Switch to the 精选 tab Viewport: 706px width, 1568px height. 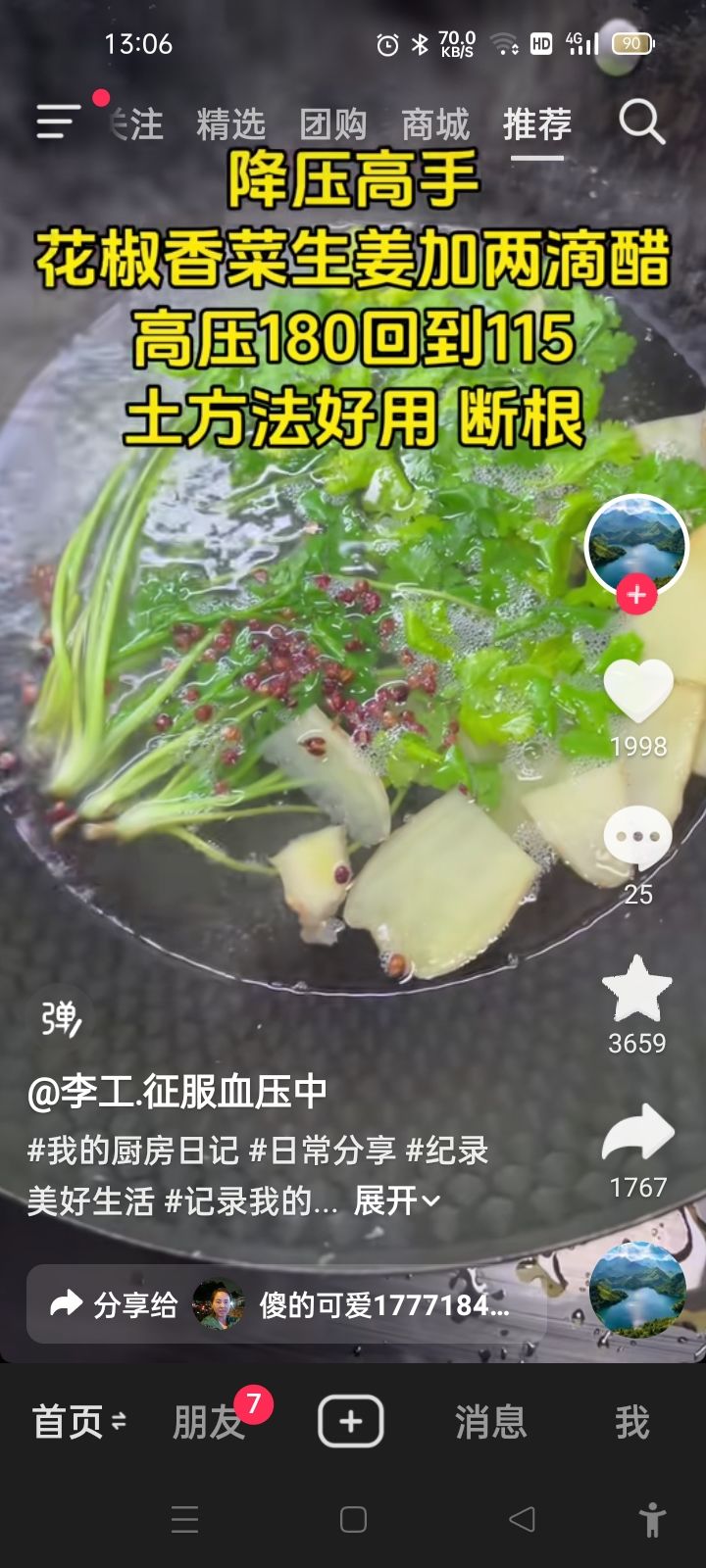pos(230,124)
